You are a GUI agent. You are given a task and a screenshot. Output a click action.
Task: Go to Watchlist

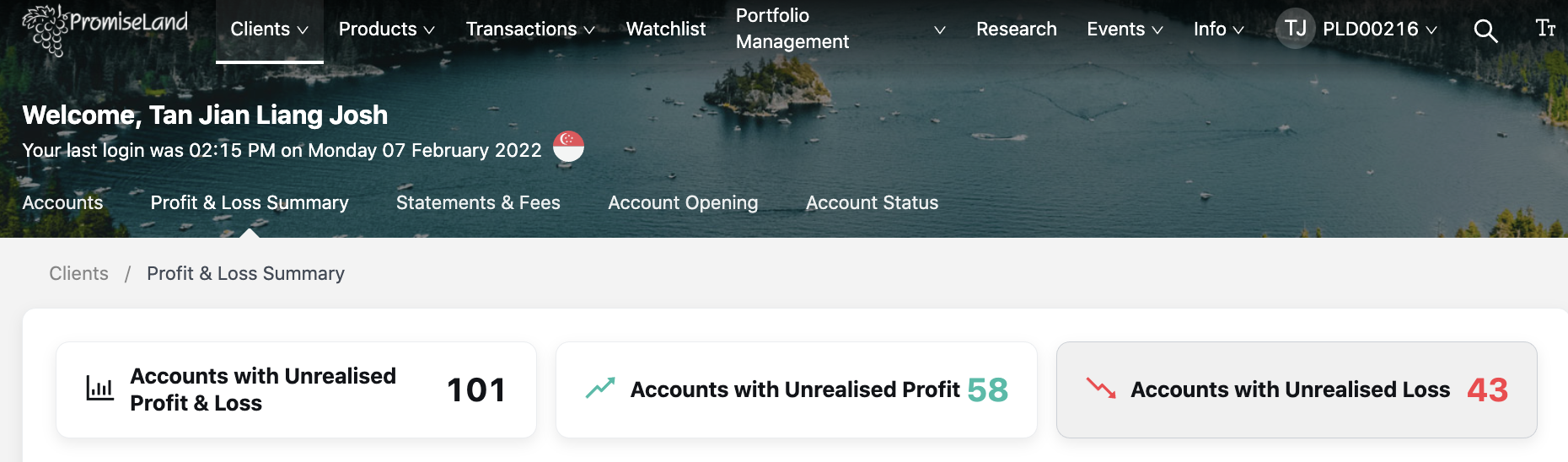pyautogui.click(x=665, y=30)
